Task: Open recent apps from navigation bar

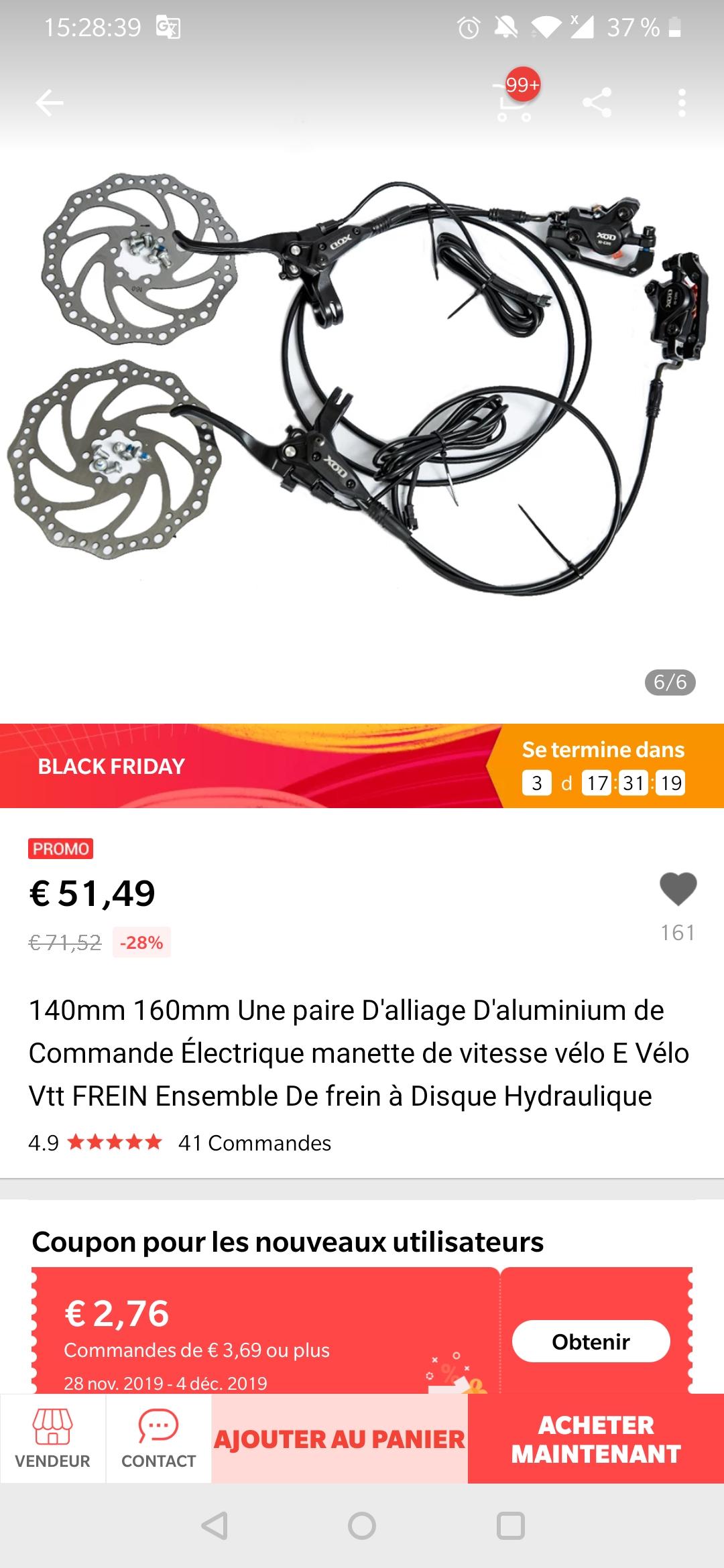Action: point(510,1526)
